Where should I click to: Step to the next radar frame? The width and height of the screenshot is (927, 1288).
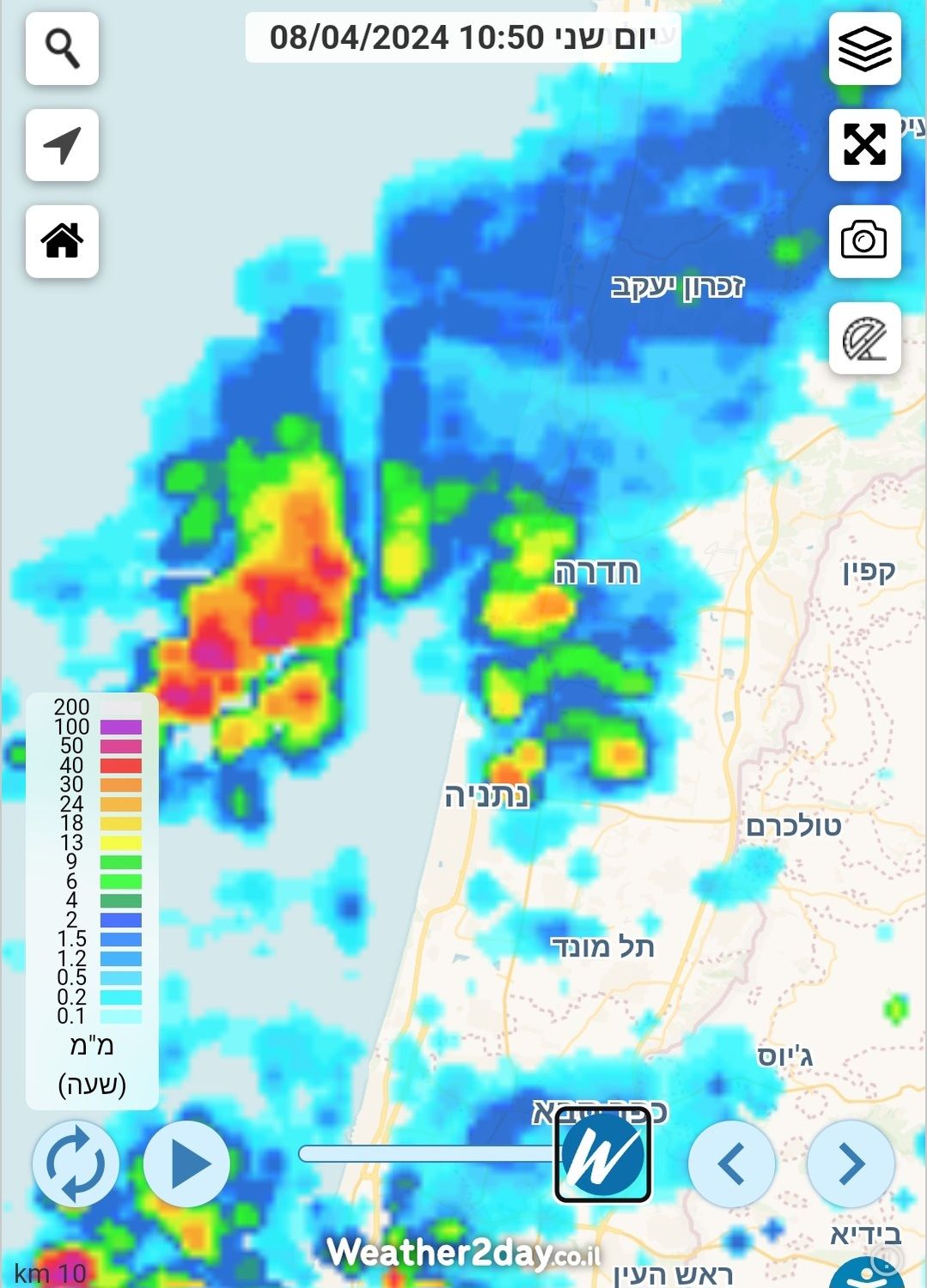[851, 1163]
